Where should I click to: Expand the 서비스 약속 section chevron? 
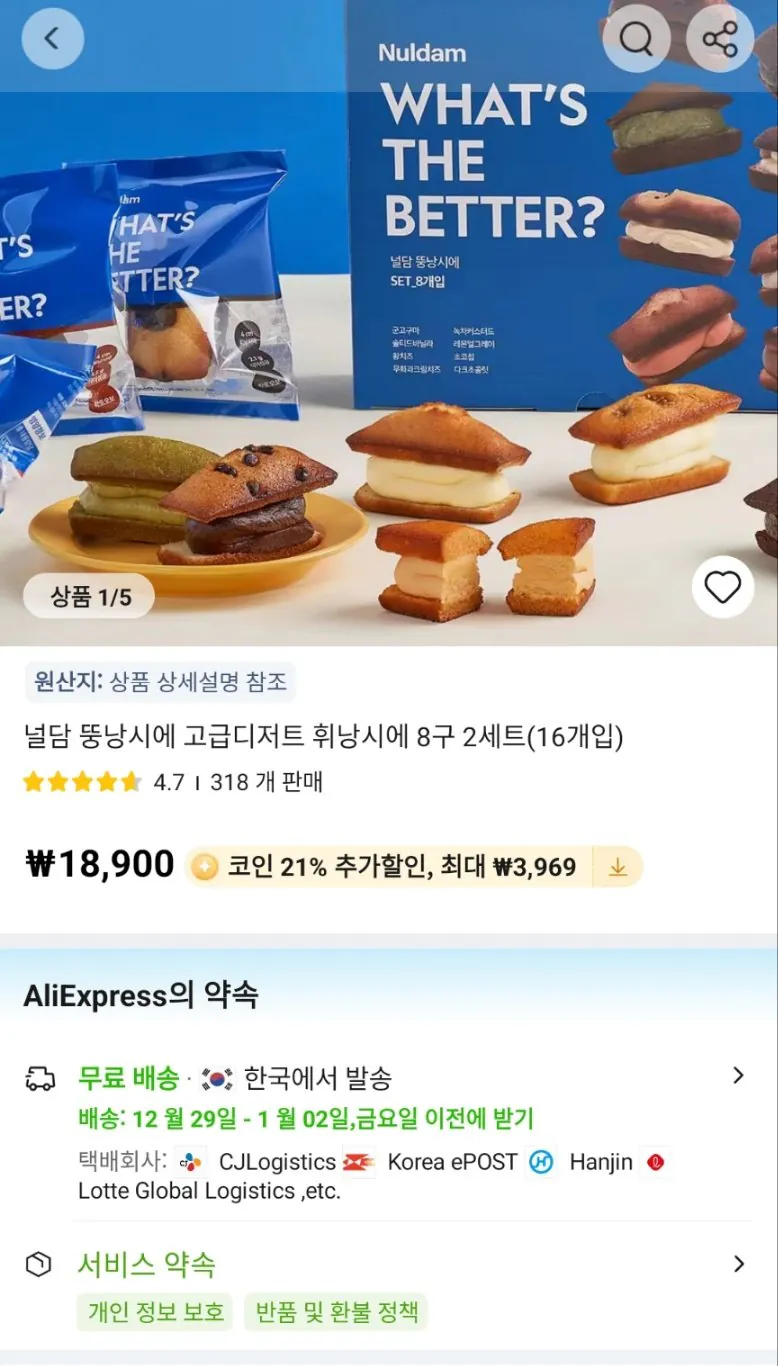[x=739, y=1264]
